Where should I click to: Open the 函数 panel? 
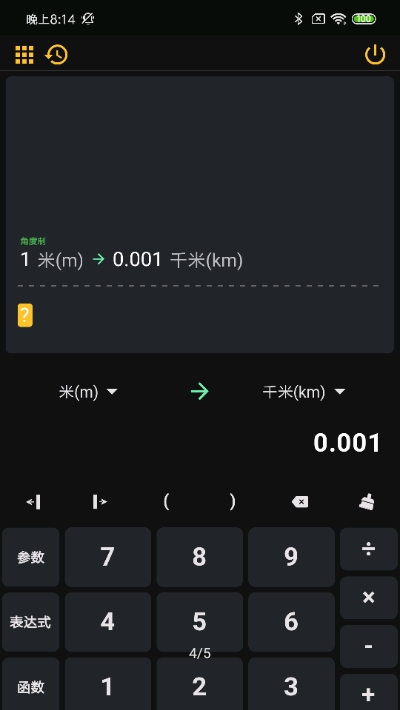31,685
